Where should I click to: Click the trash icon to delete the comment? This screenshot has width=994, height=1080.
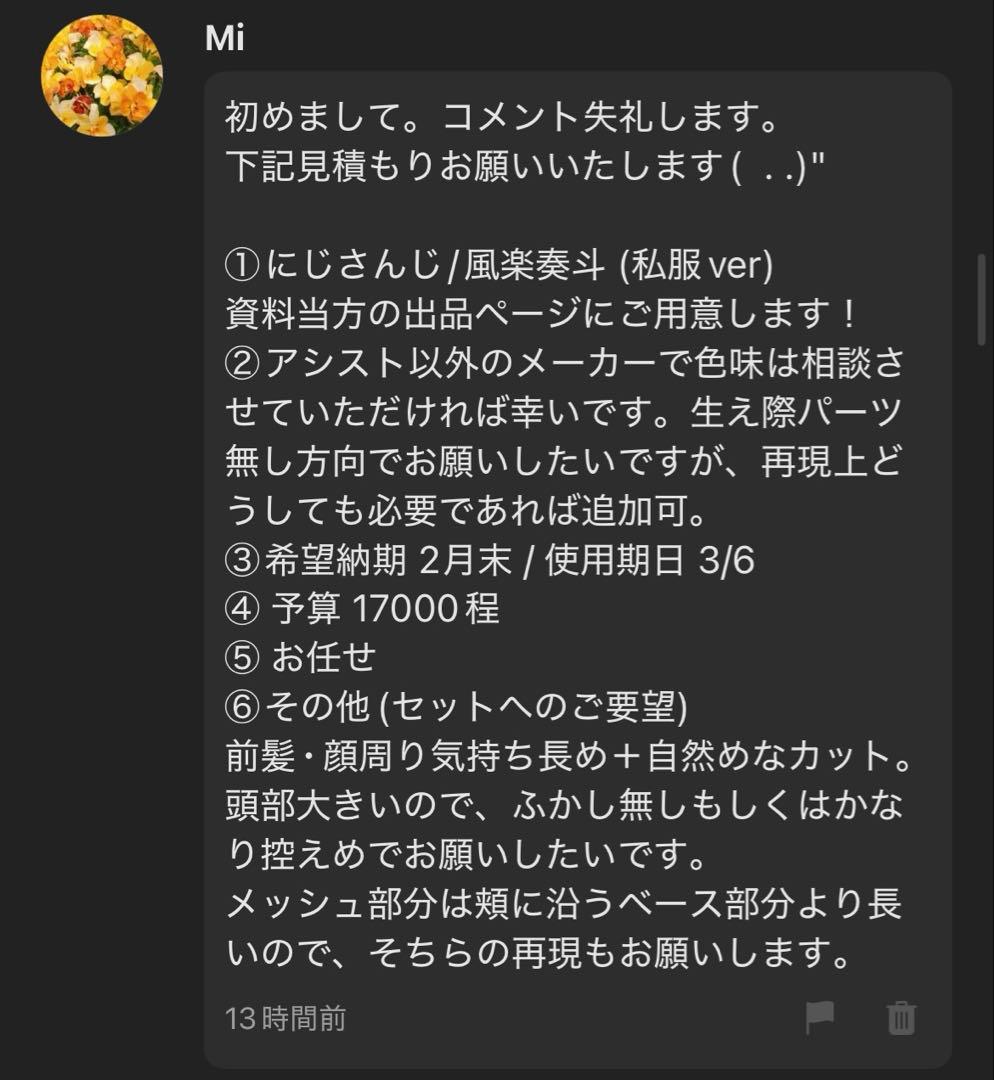click(901, 1018)
